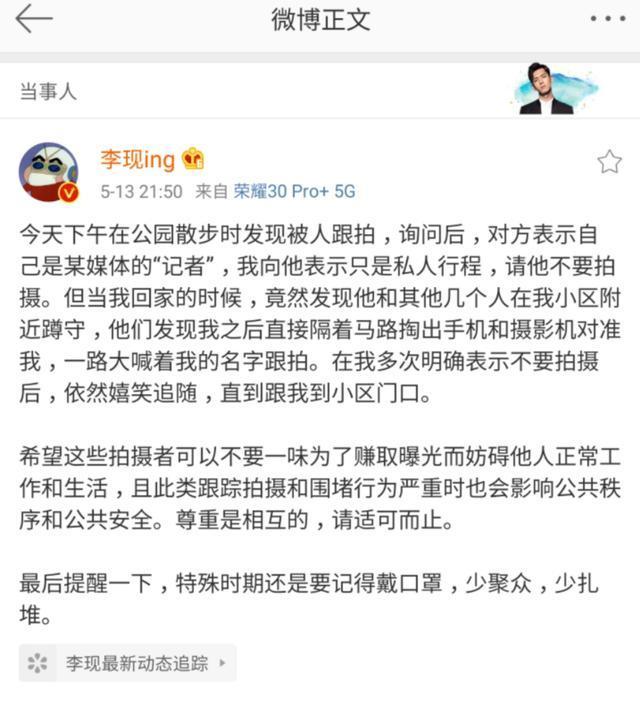Tap the username 李现ing

point(137,159)
